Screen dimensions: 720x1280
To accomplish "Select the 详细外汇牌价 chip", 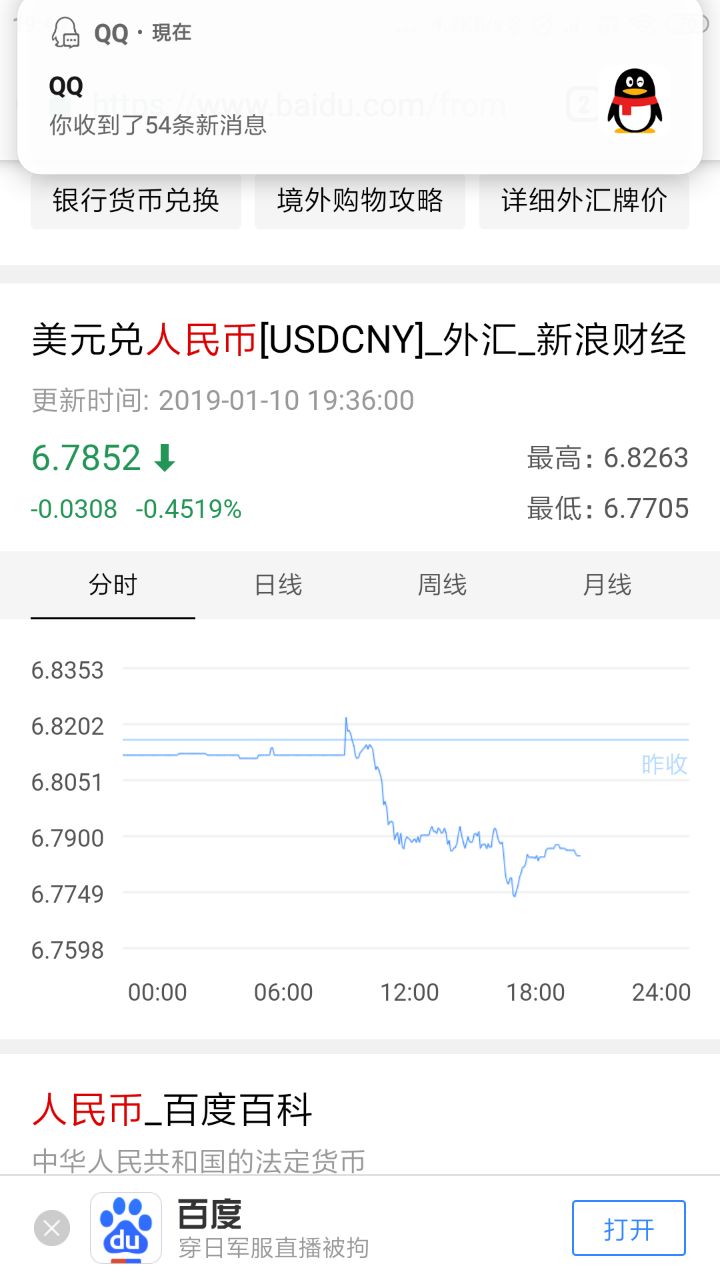I will 584,200.
